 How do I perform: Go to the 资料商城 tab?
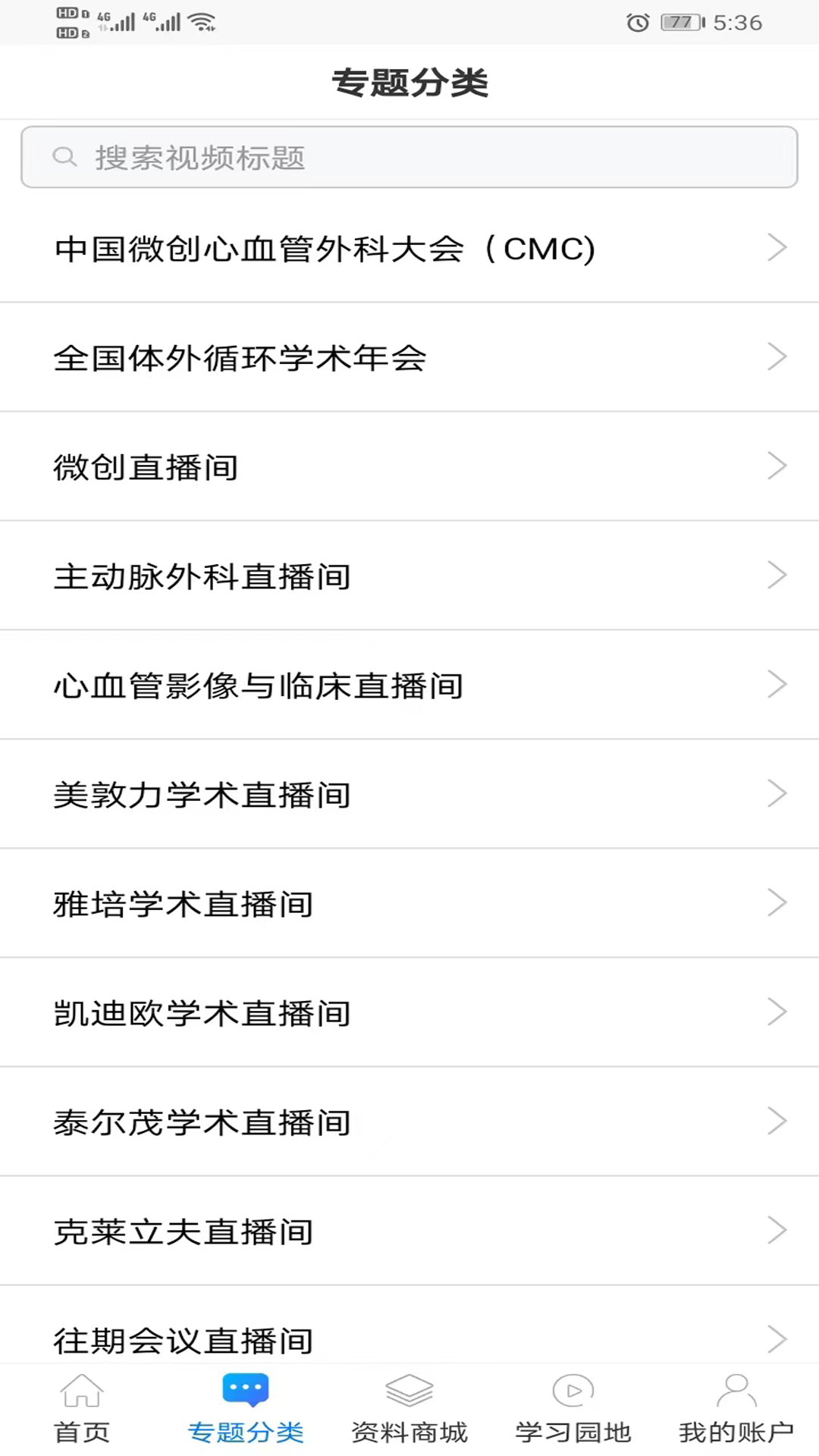(x=409, y=1409)
